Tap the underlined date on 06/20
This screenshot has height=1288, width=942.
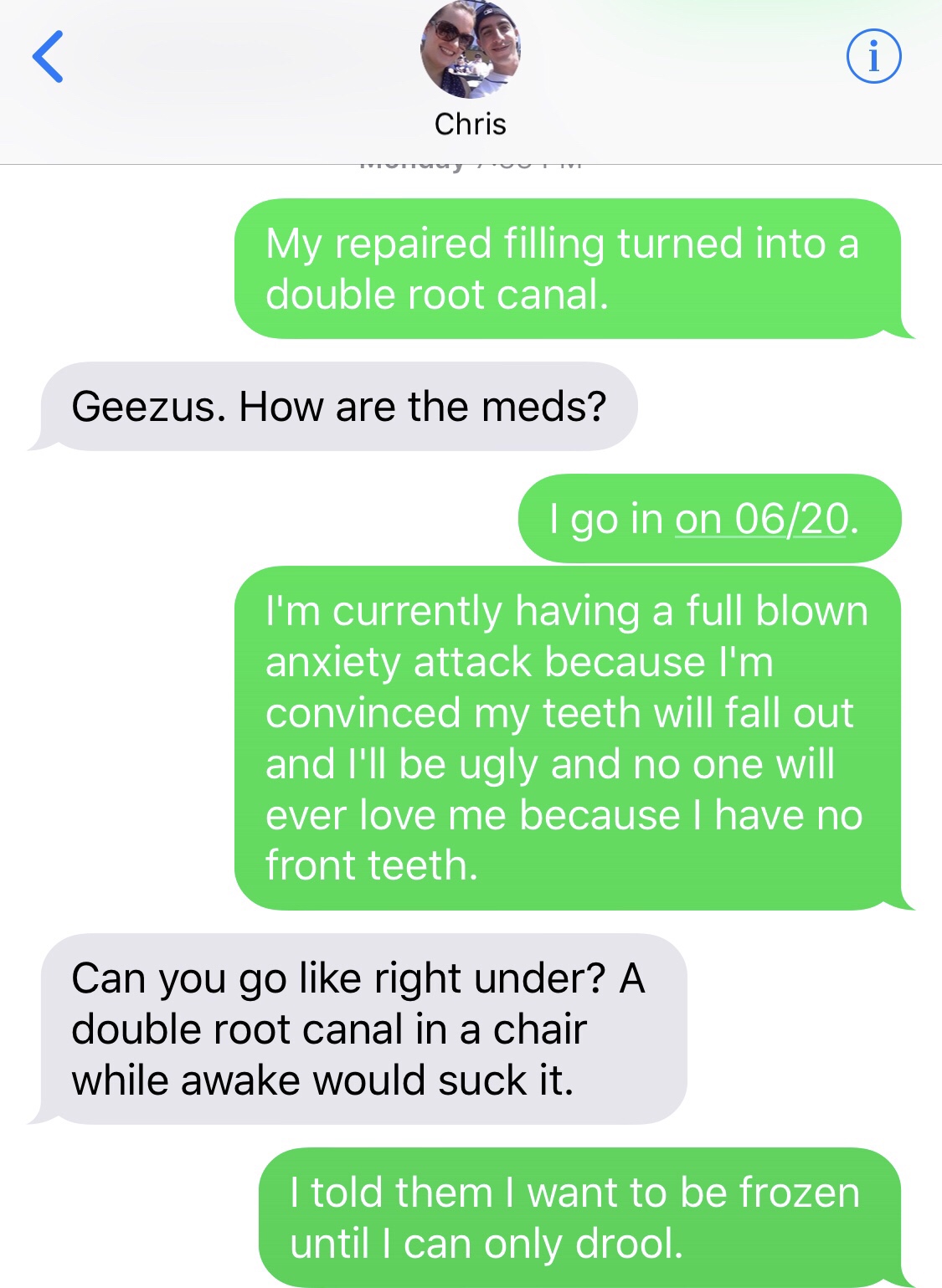tap(762, 519)
